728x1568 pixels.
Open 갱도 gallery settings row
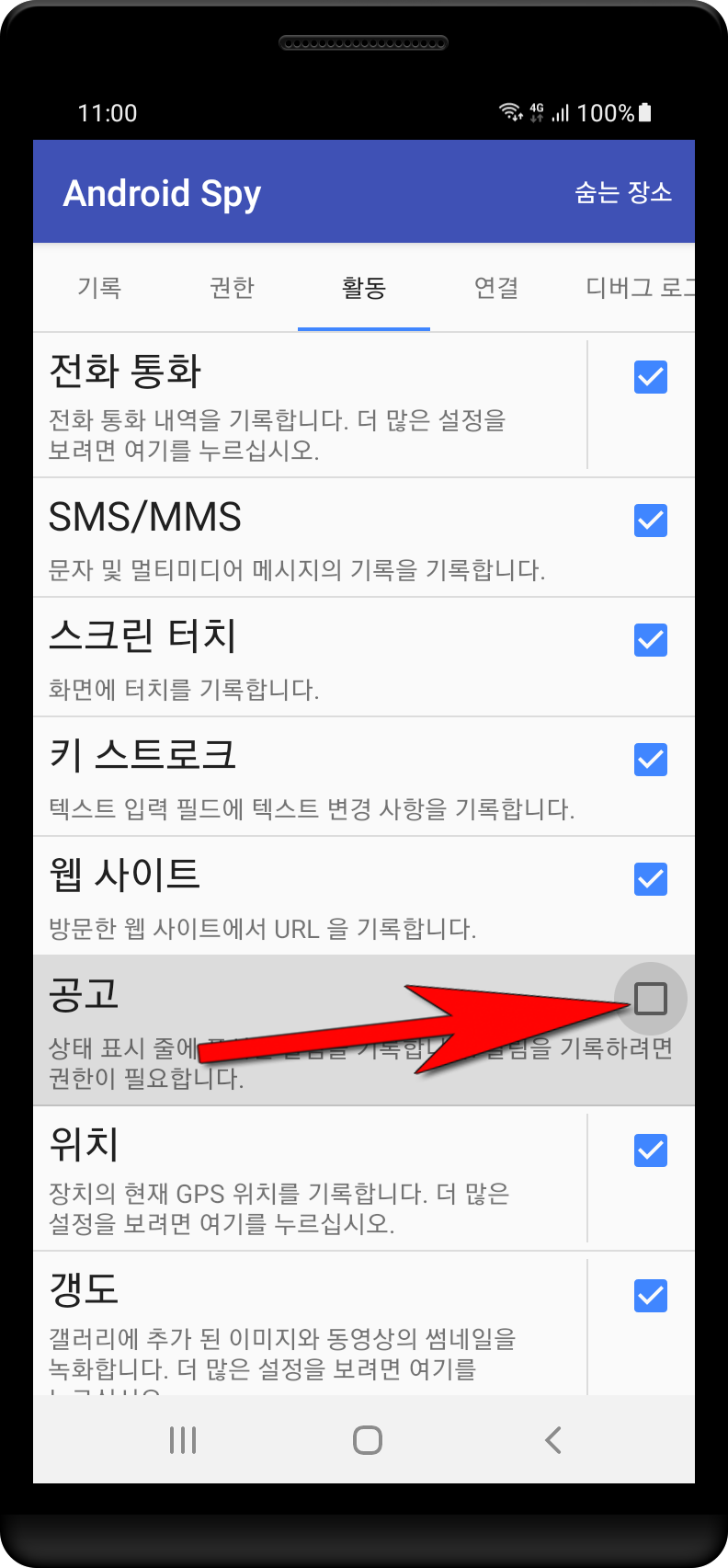click(x=310, y=1324)
